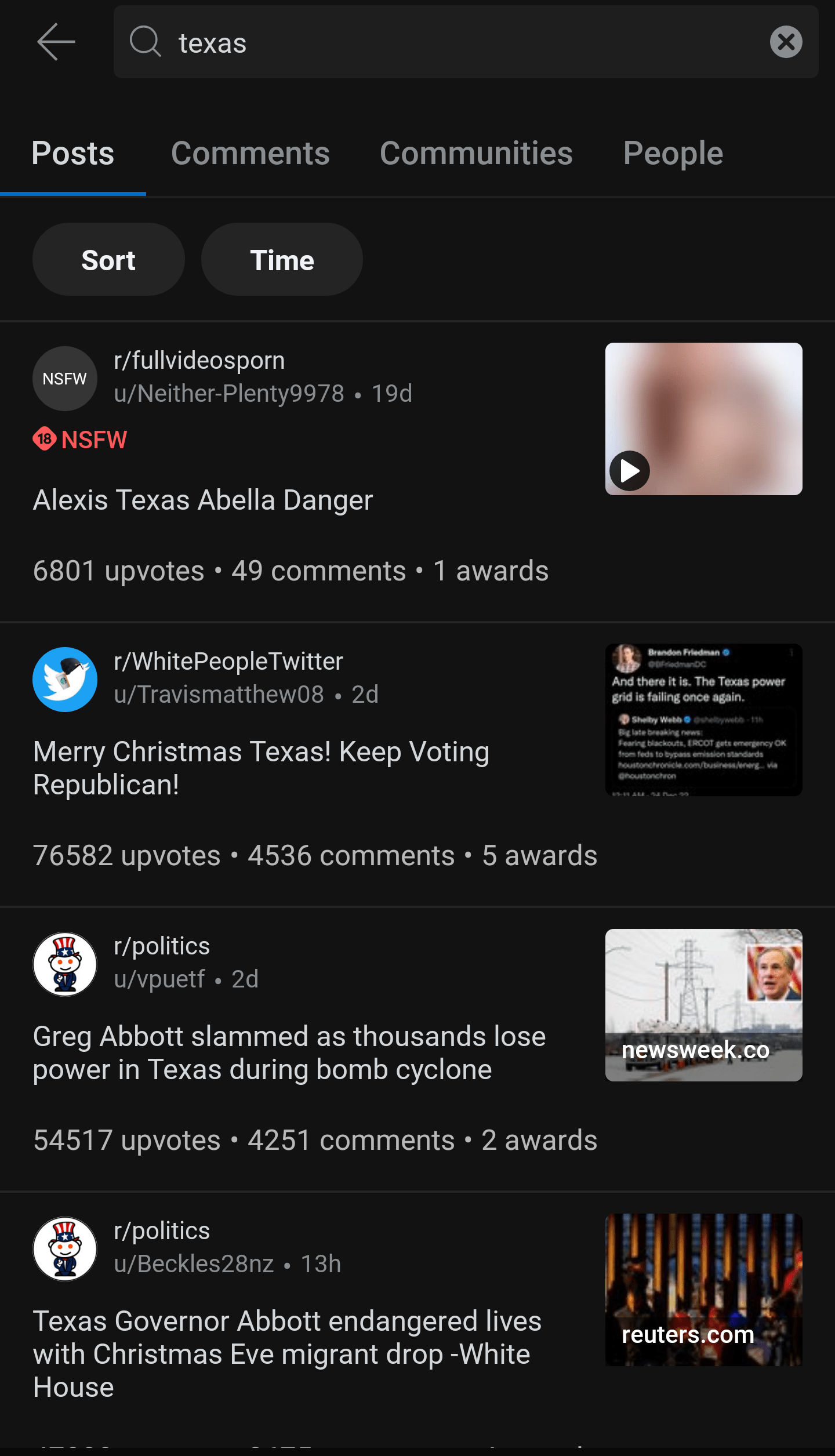Open the Sort options chip

pyautogui.click(x=108, y=260)
